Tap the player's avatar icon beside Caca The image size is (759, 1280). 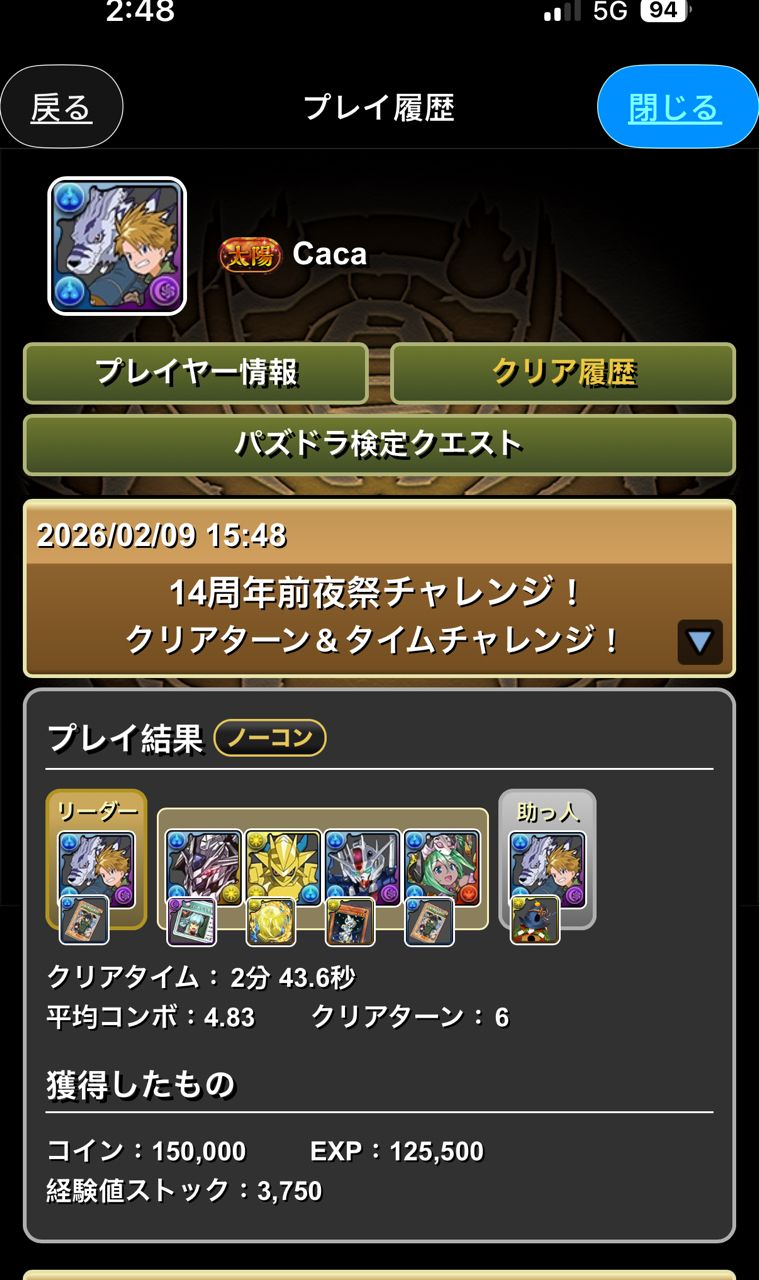(117, 246)
